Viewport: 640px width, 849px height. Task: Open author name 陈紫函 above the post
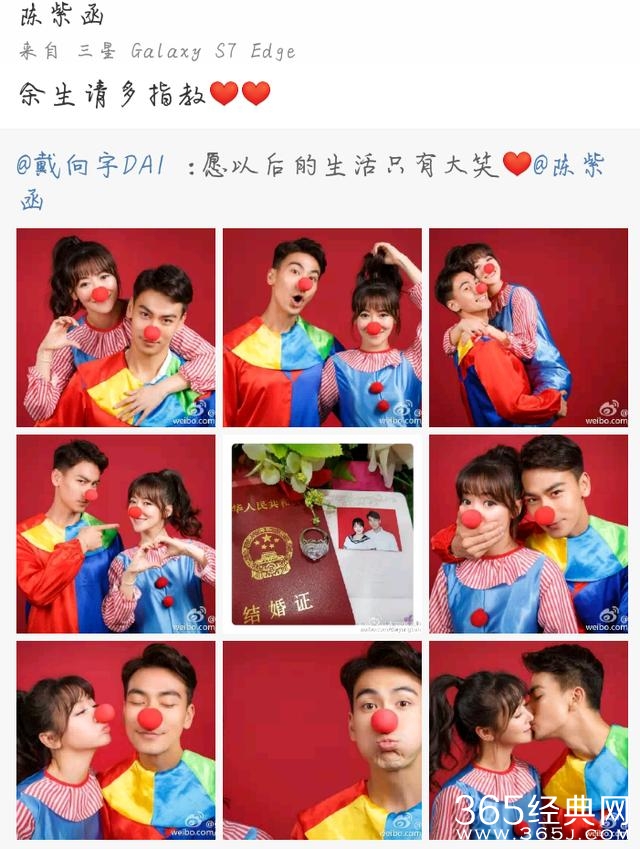pos(62,16)
